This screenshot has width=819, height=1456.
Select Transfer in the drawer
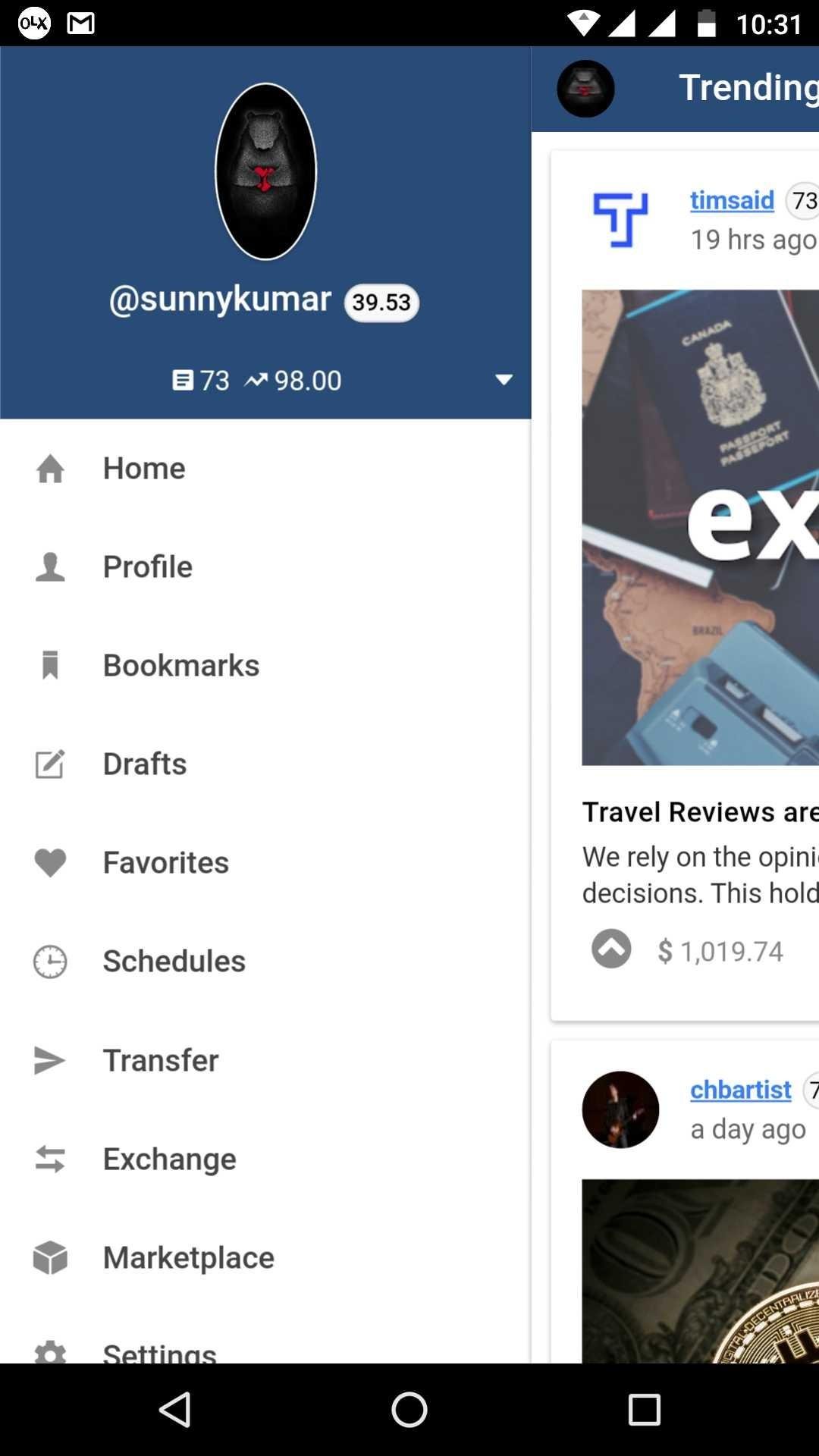pos(265,1060)
